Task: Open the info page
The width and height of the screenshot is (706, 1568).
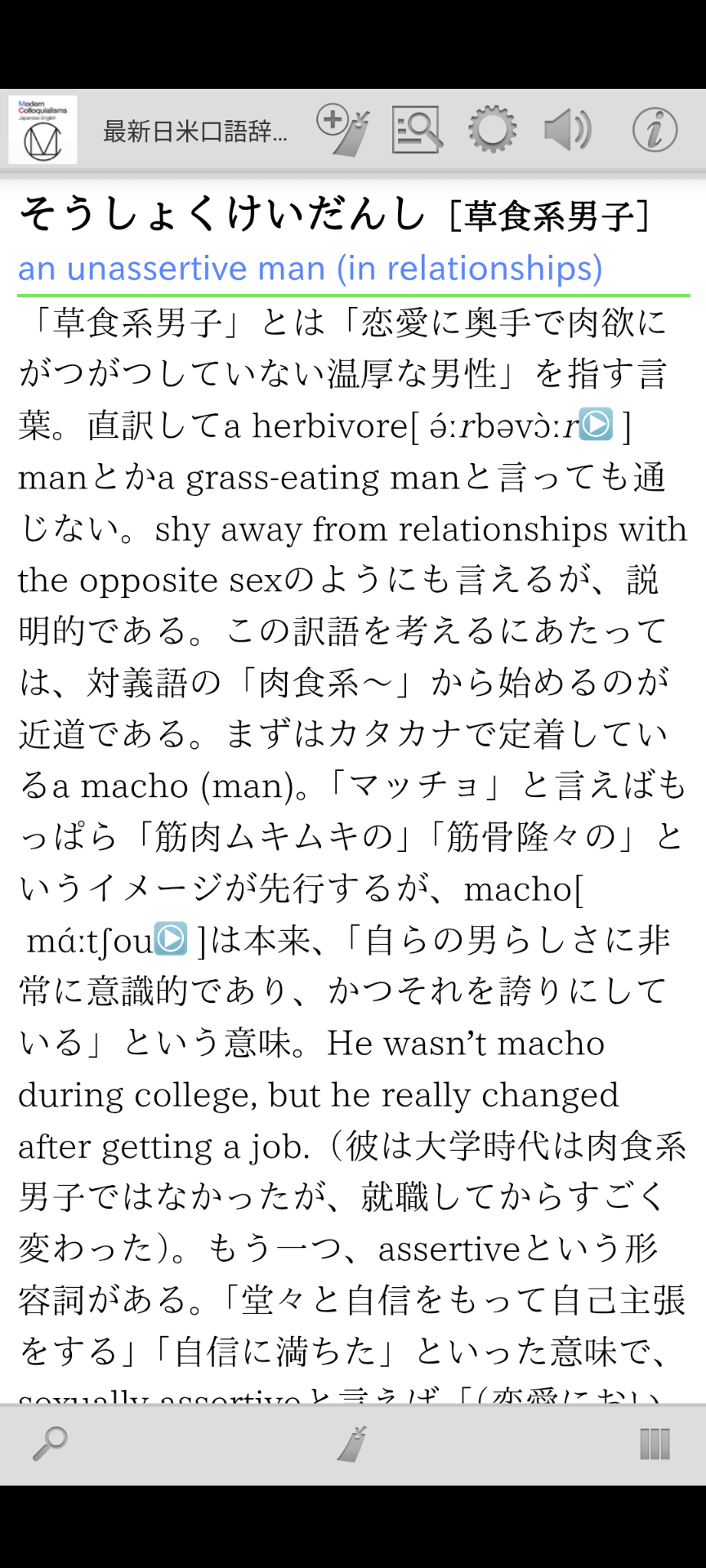Action: point(655,130)
